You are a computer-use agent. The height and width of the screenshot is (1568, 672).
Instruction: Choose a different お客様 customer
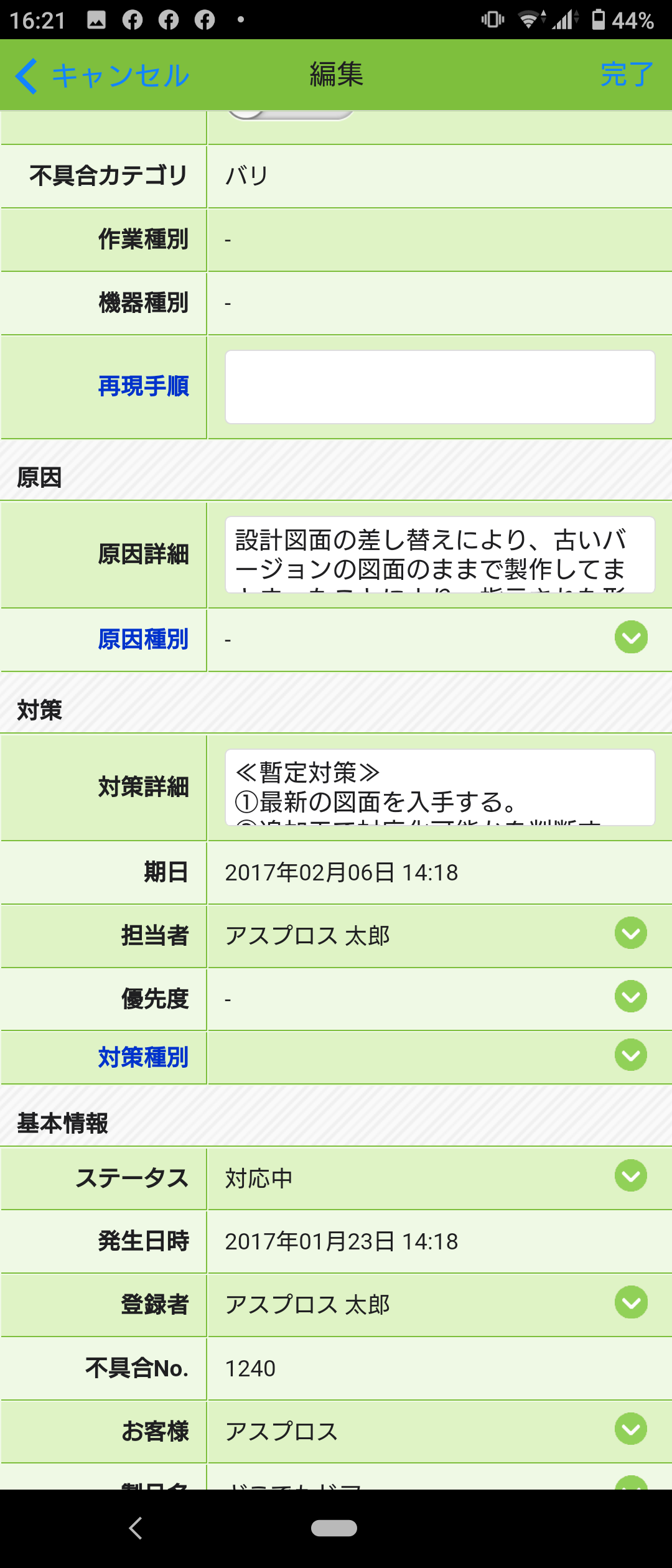click(x=631, y=1429)
